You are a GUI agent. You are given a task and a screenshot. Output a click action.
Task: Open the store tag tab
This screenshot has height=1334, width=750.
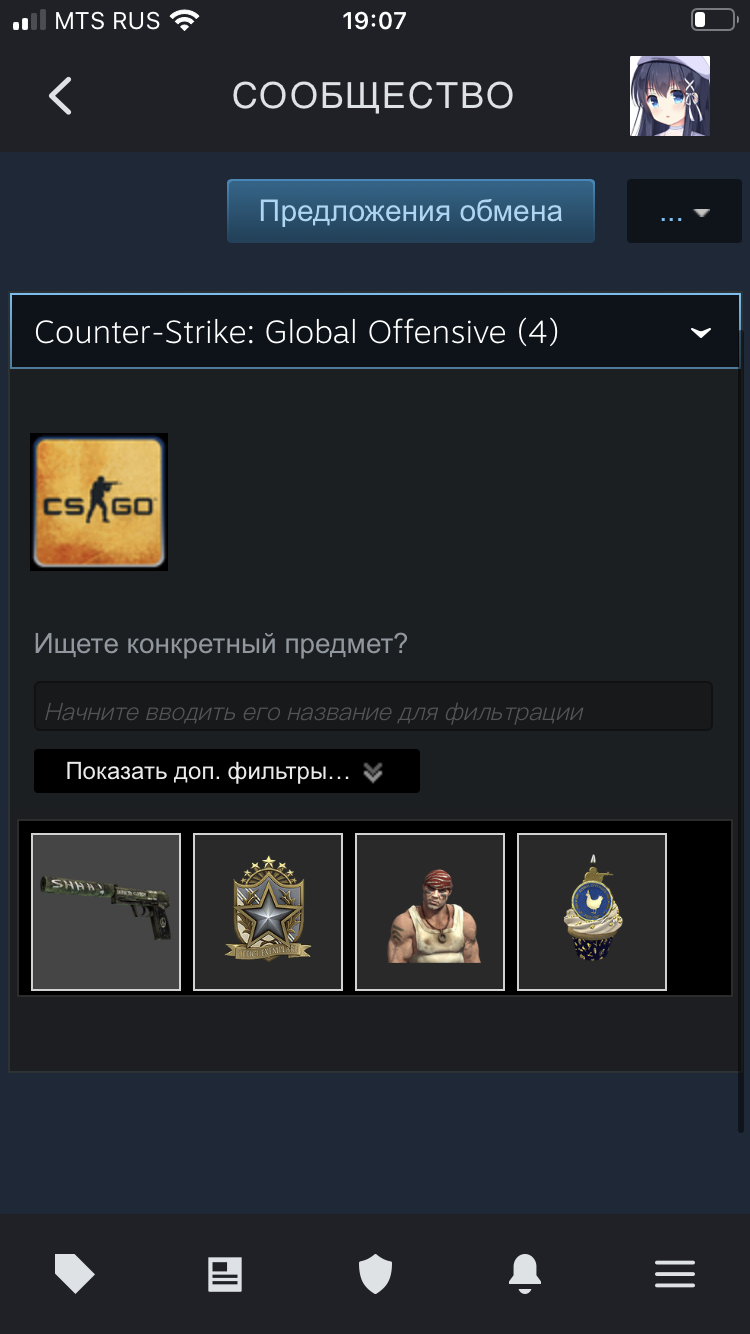[x=75, y=1274]
